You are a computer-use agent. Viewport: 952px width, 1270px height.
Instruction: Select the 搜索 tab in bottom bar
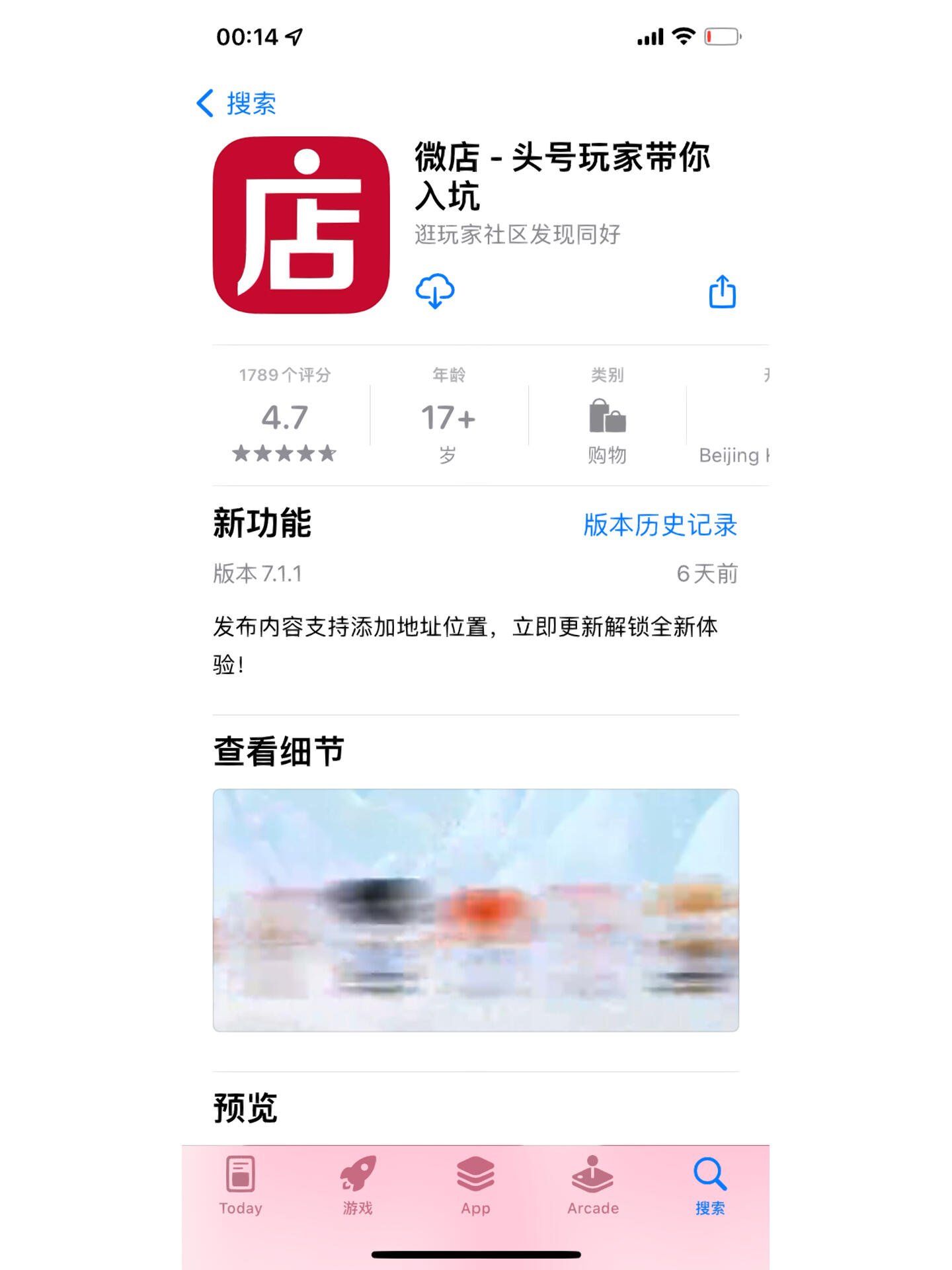(x=710, y=1186)
